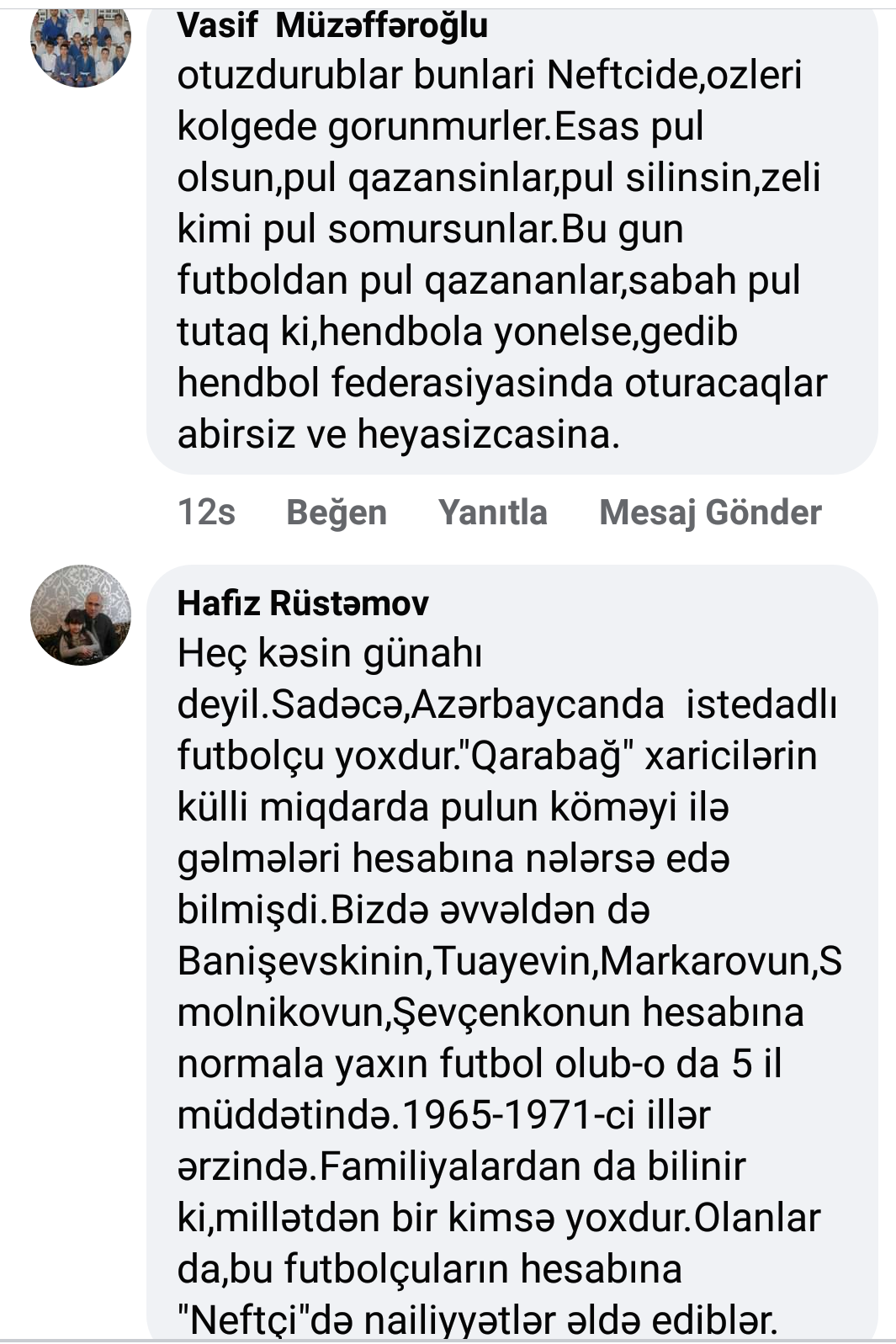Reply to Vasif's comment via Yanıtla

(492, 512)
